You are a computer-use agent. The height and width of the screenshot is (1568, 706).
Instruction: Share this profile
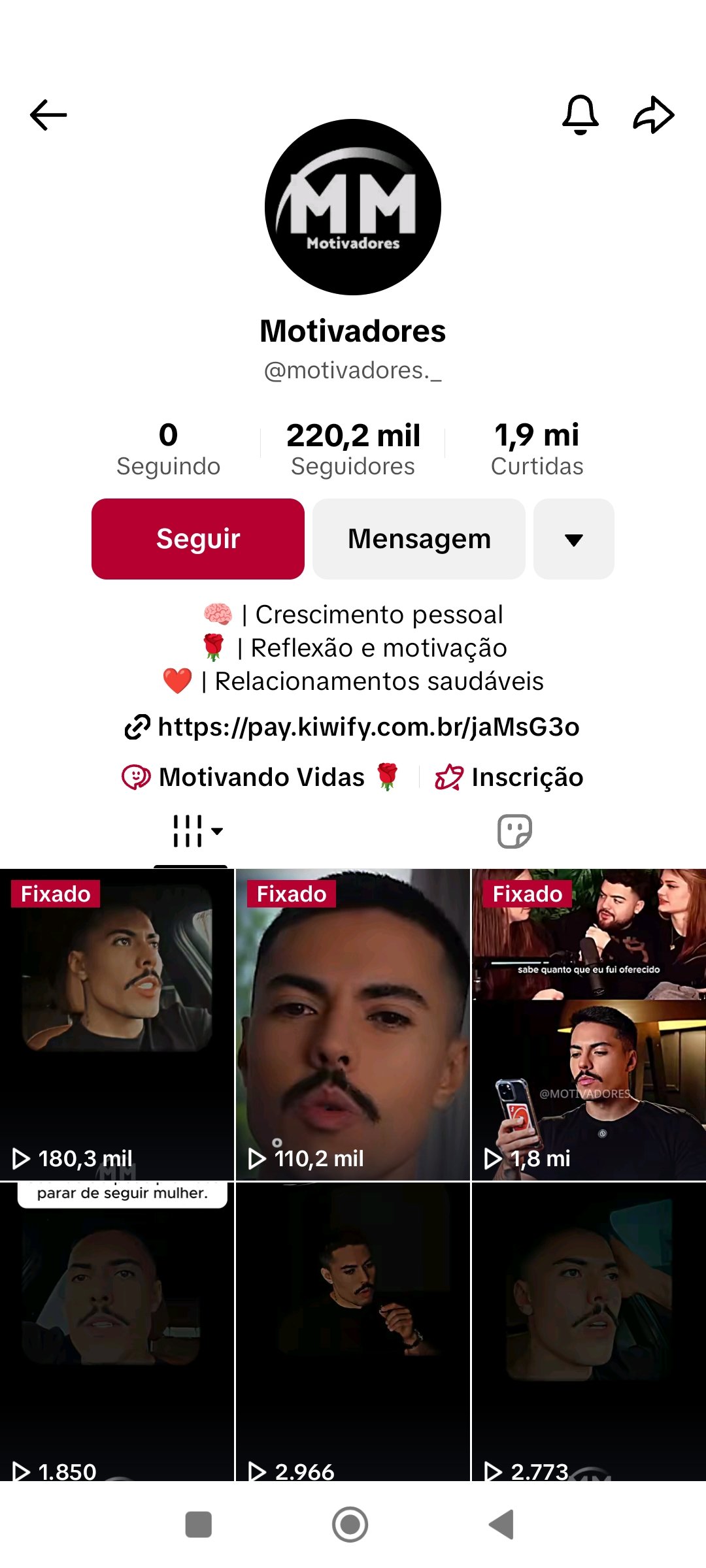coord(653,115)
